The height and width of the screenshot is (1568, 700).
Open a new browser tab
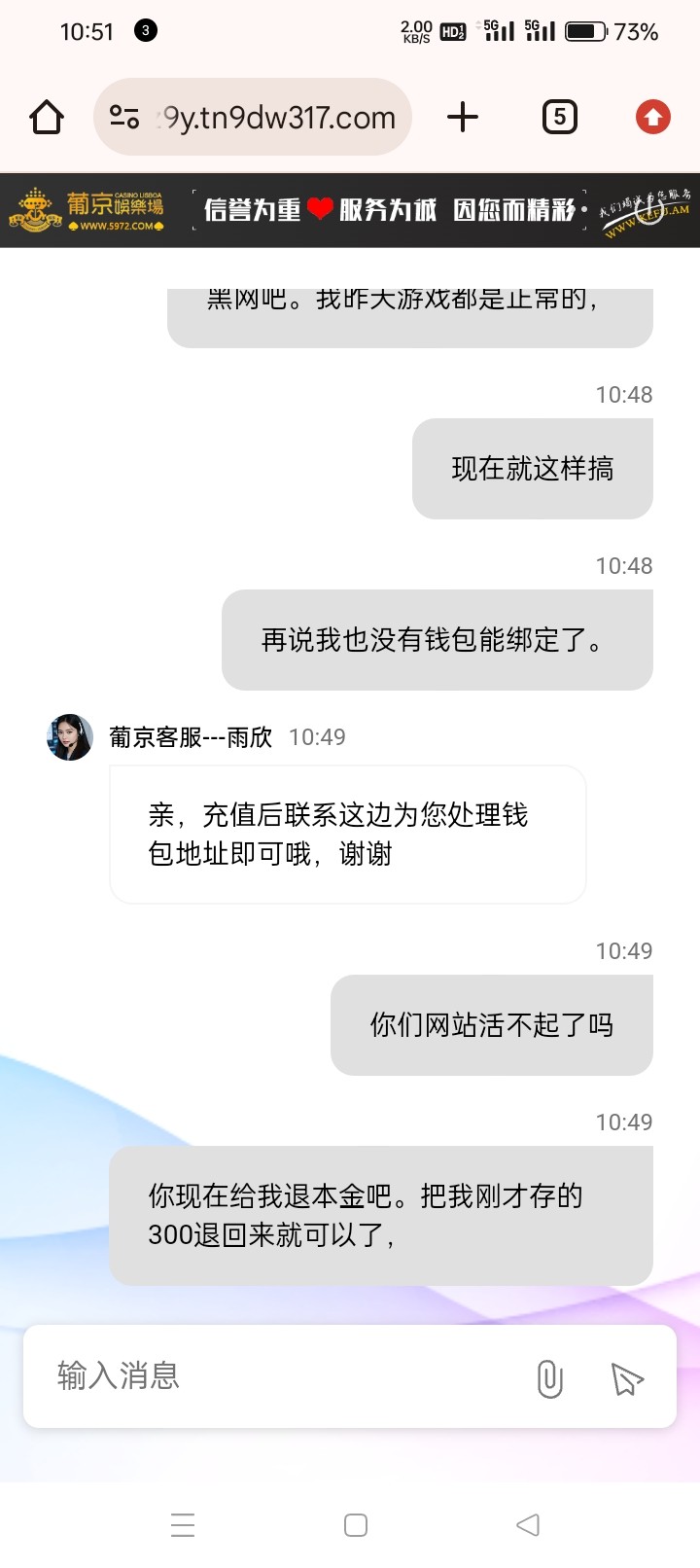pyautogui.click(x=463, y=118)
